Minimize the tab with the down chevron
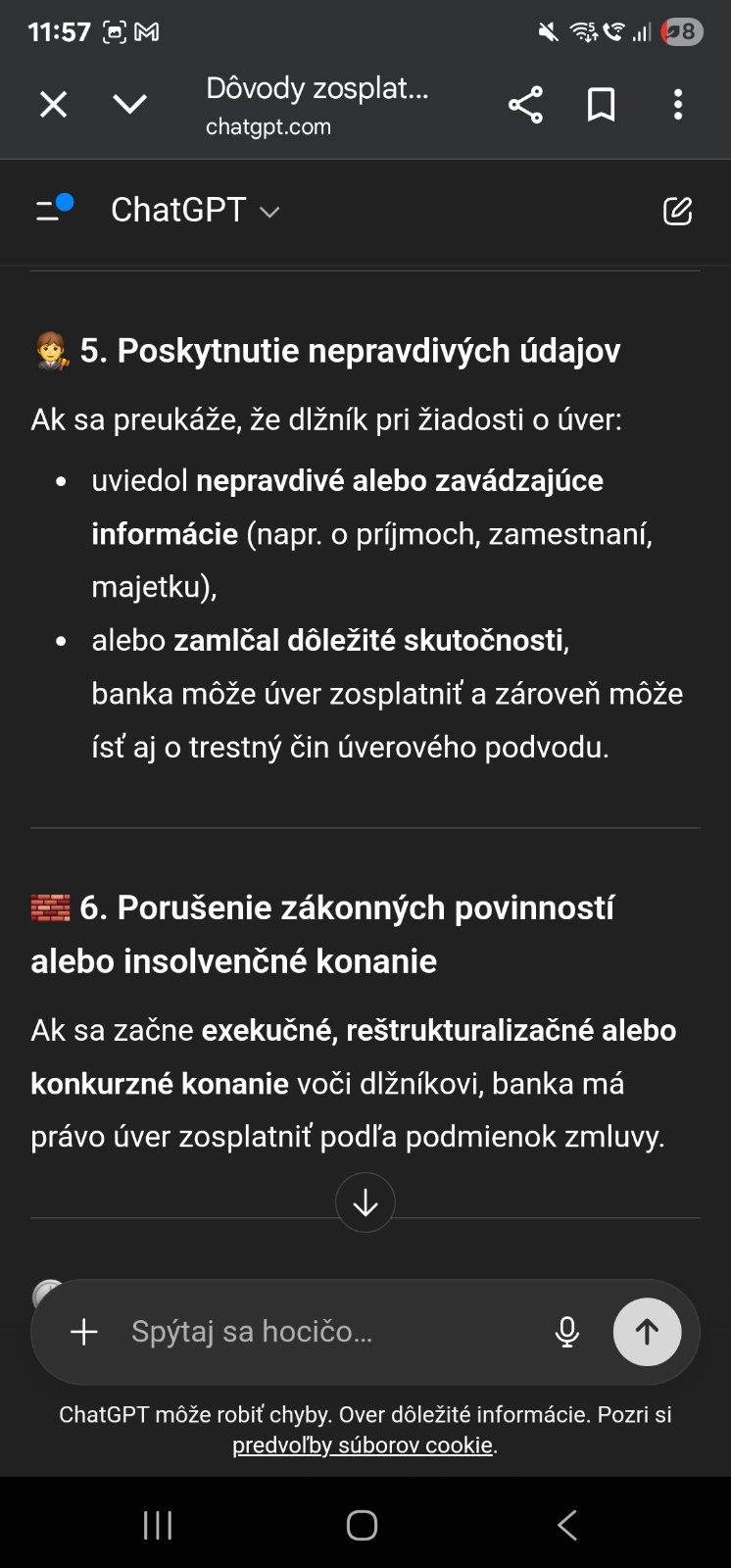 tap(129, 104)
